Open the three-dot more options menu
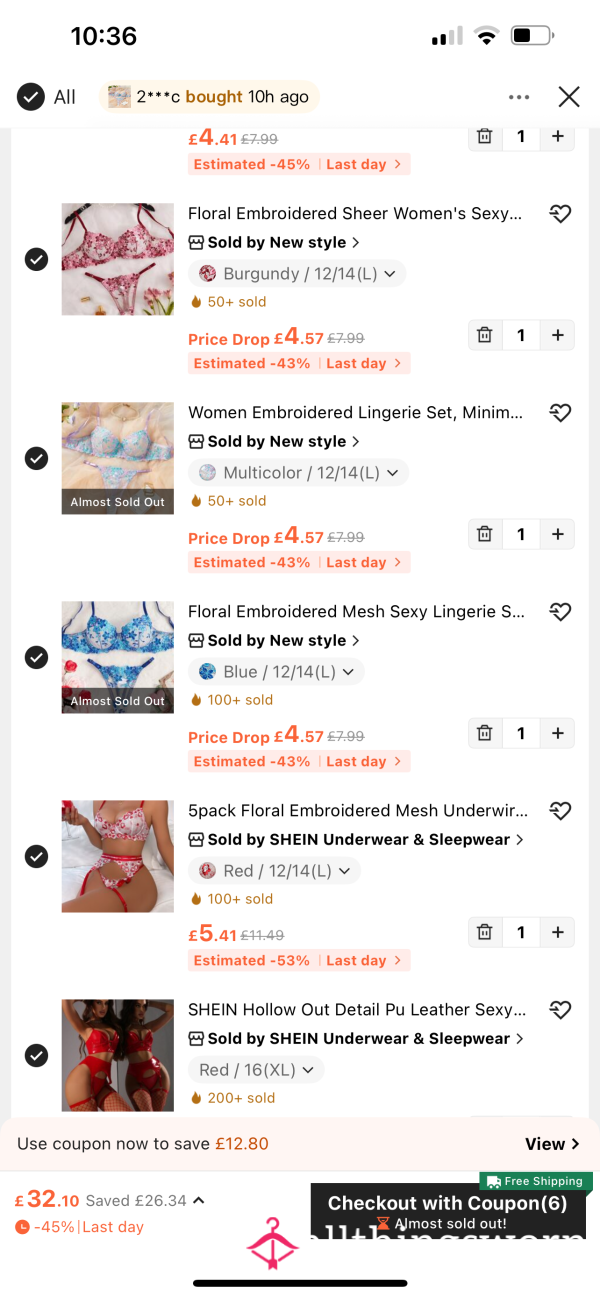The image size is (600, 1298). tap(519, 97)
